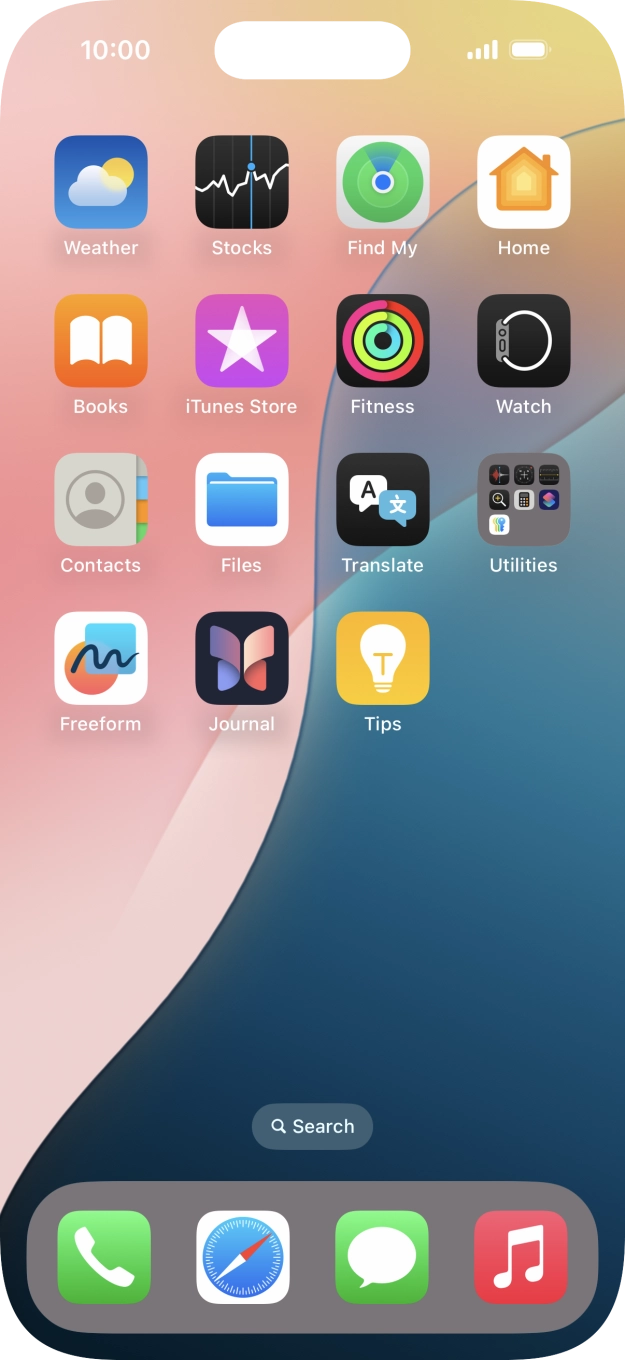625x1360 pixels.
Task: Open Messages from the dock
Action: click(382, 1257)
